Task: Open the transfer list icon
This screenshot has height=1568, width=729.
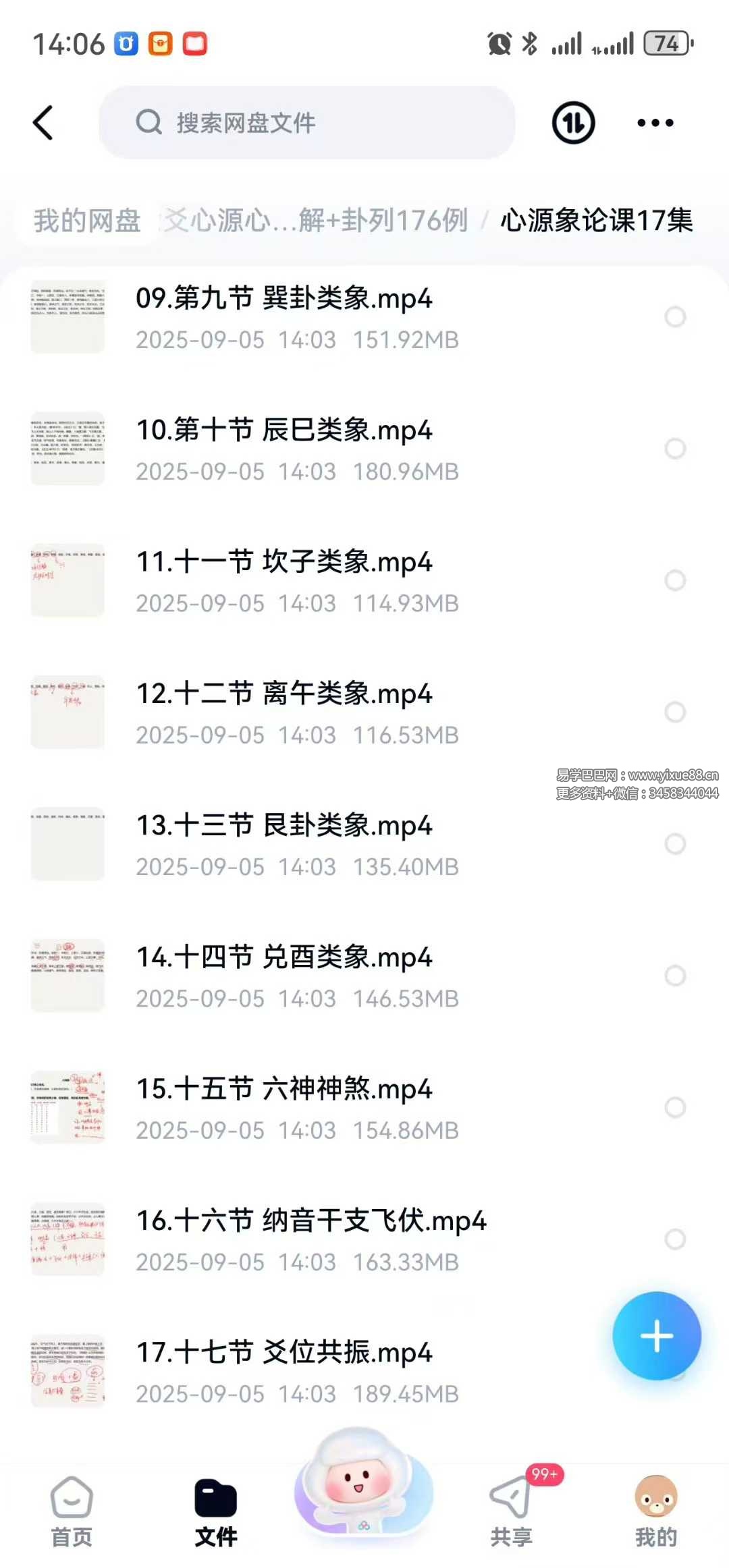Action: [x=573, y=123]
